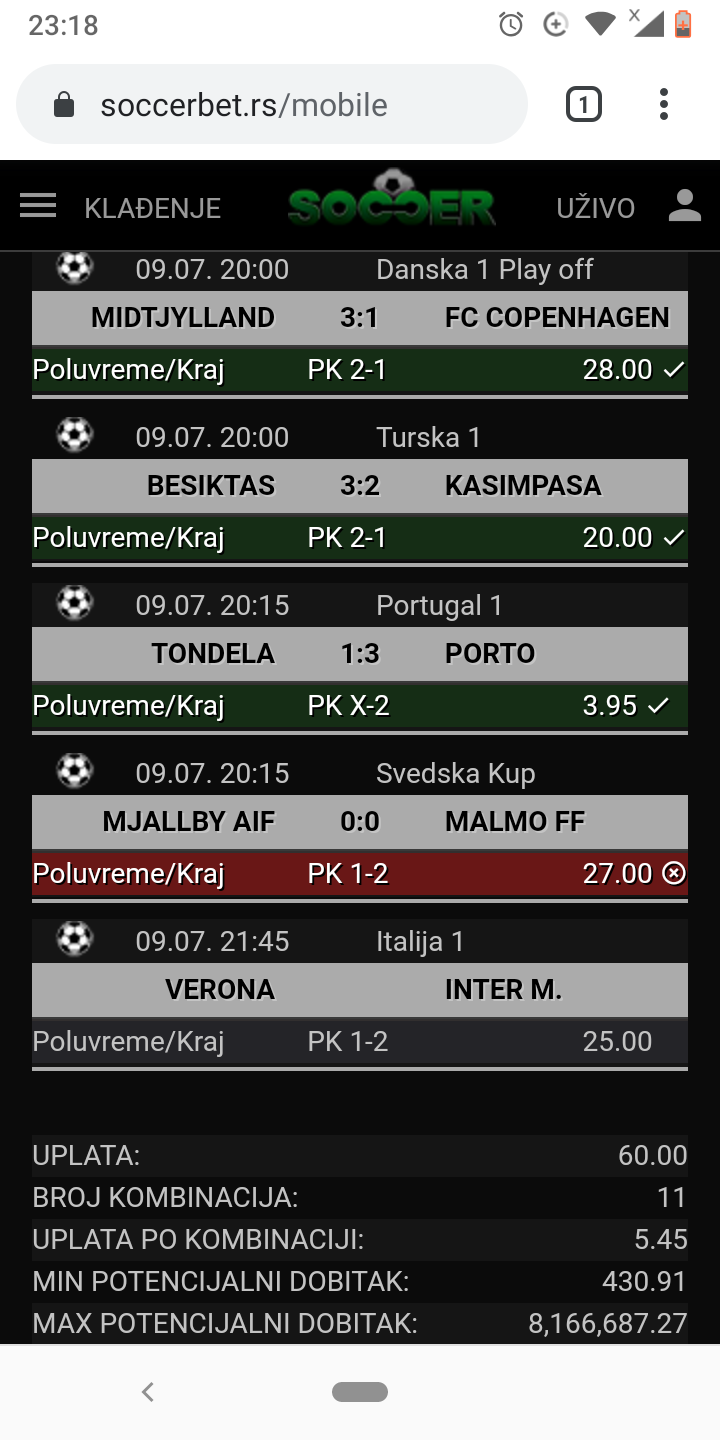
Task: Open the browser overflow menu
Action: click(x=664, y=104)
